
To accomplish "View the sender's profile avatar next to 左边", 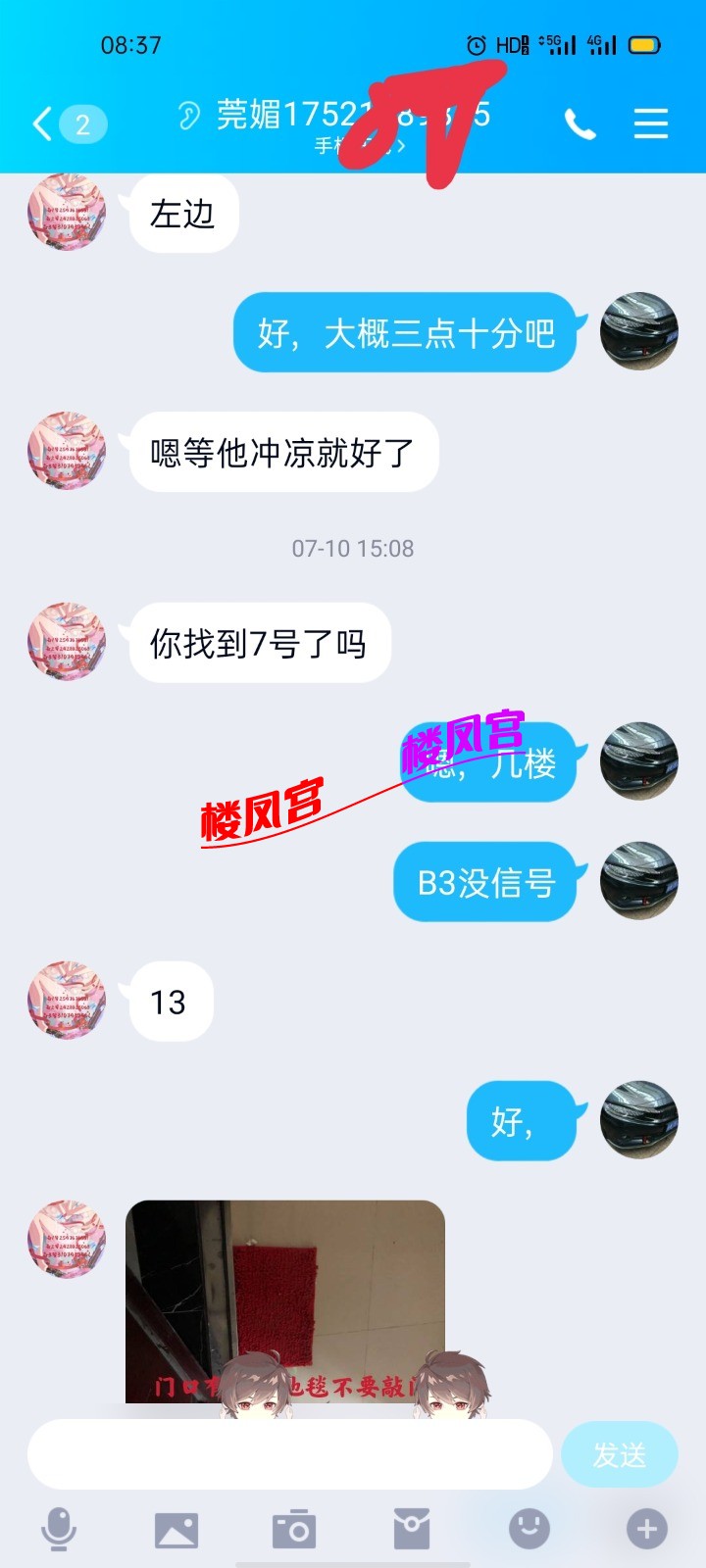I will coord(67,213).
